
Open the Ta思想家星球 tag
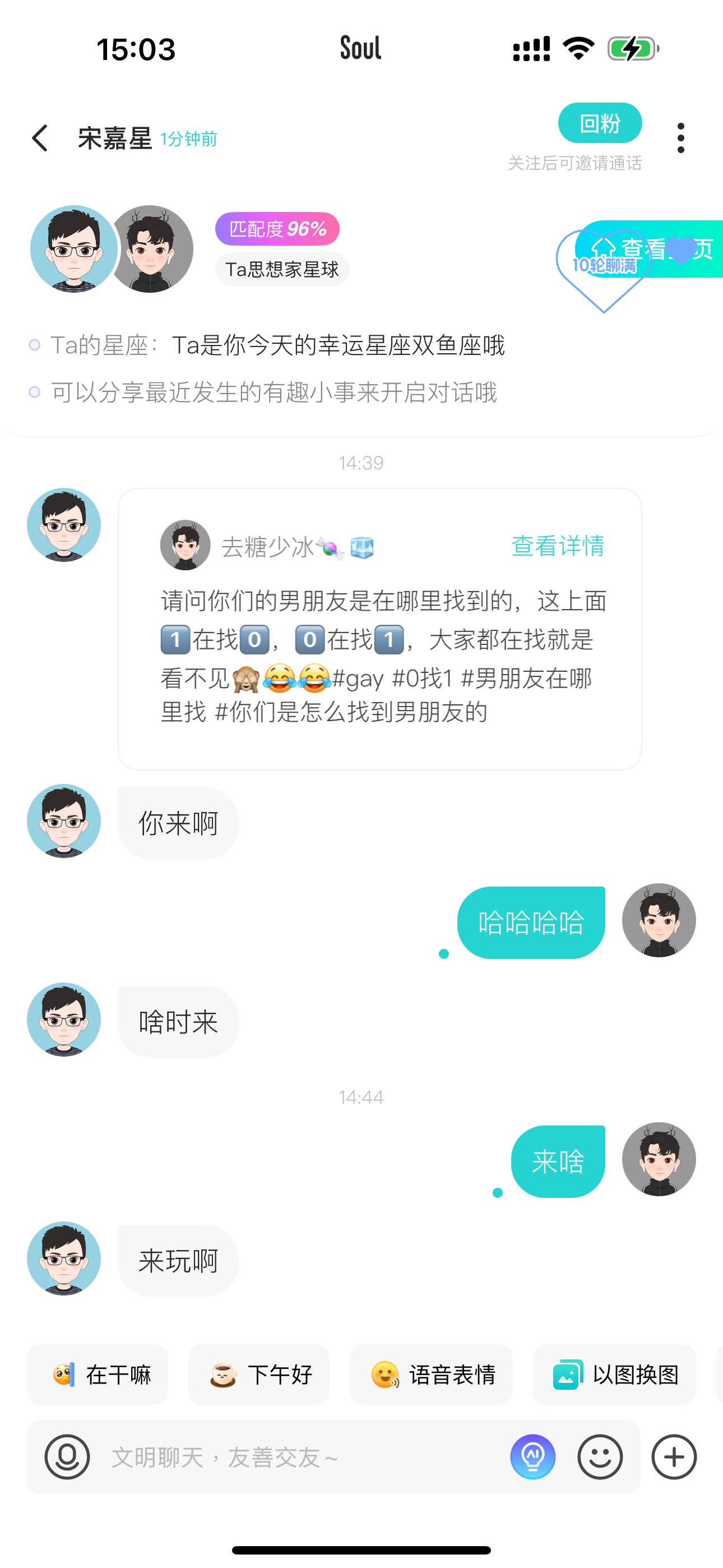282,269
